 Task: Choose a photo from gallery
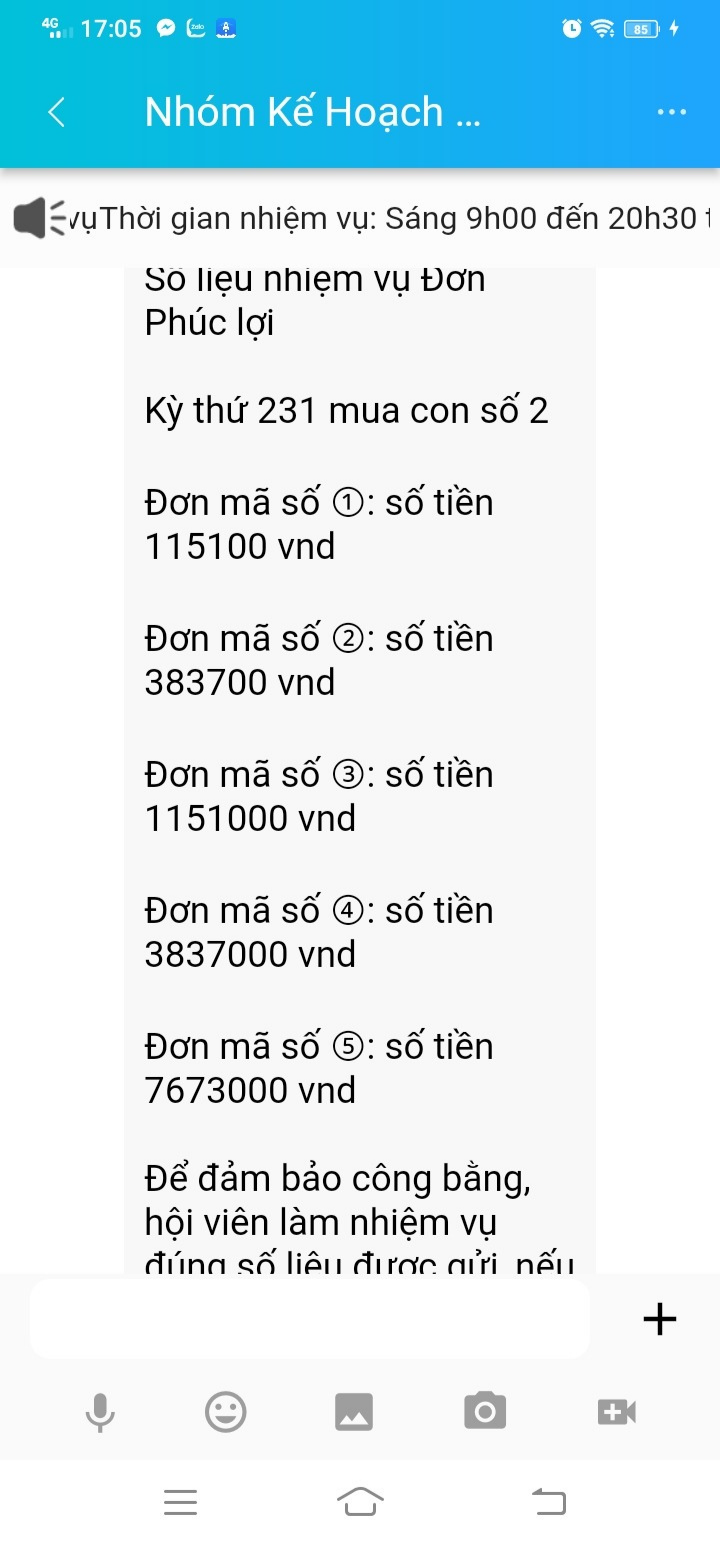click(353, 1412)
